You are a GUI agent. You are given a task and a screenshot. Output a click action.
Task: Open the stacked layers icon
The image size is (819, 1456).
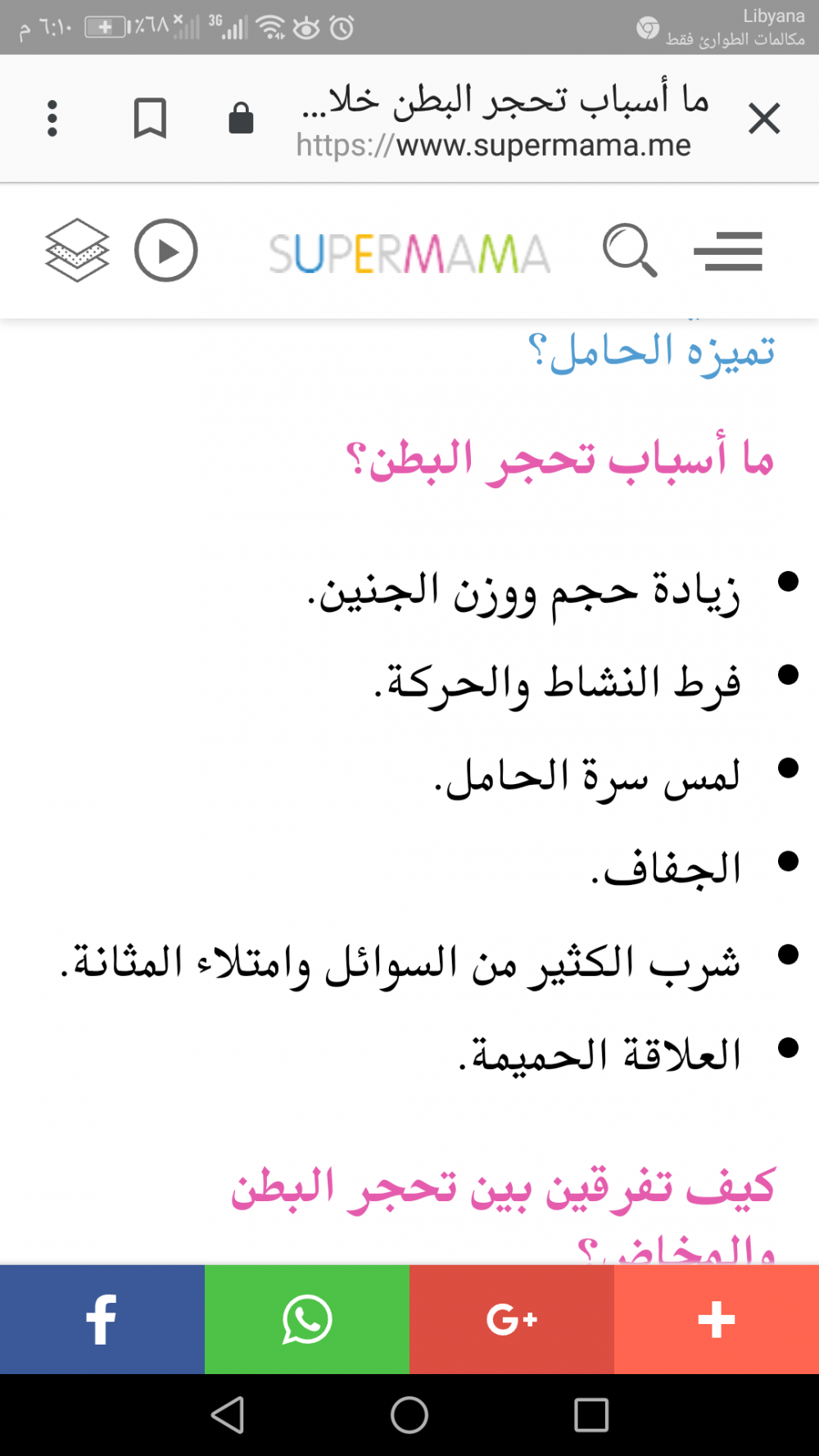77,251
